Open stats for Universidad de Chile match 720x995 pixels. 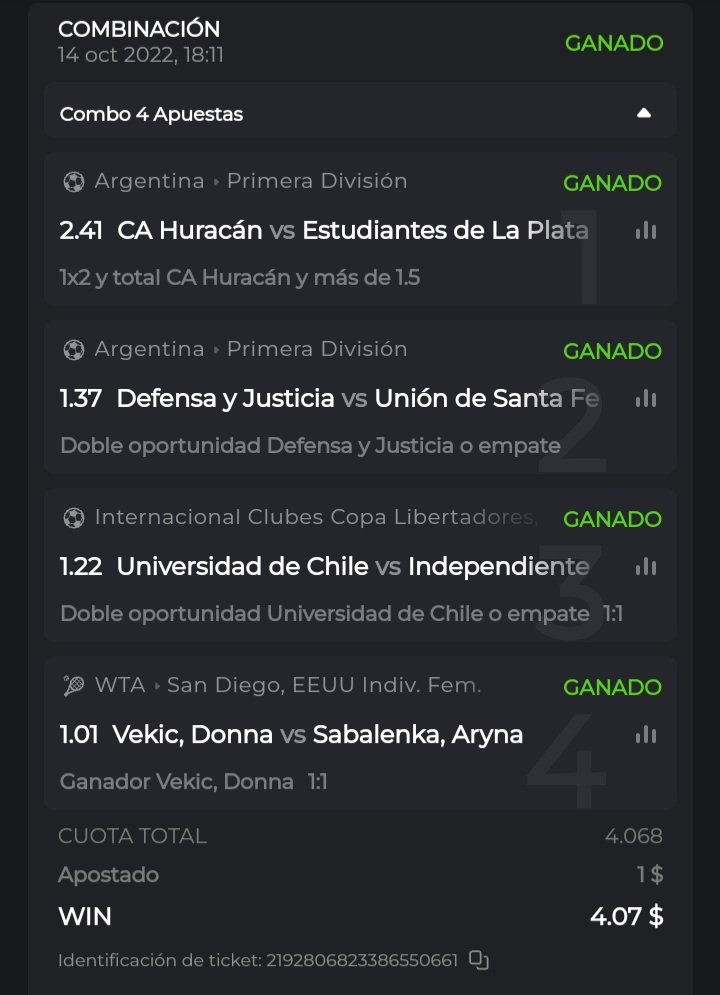(646, 567)
